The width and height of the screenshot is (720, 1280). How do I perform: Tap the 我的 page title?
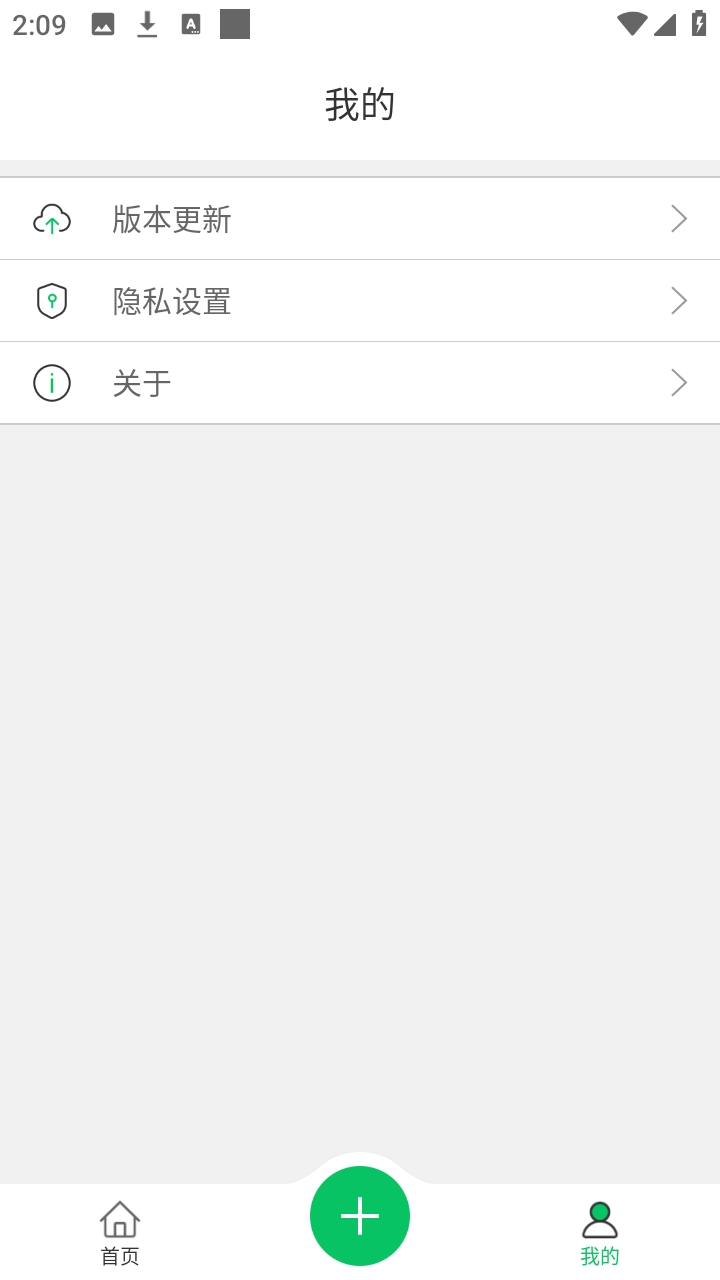coord(360,103)
